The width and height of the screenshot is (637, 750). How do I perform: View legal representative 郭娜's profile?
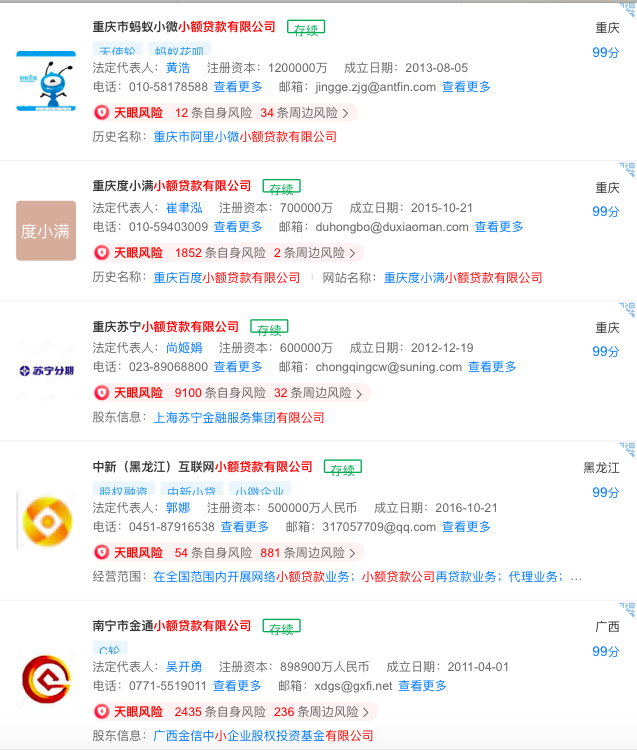tap(177, 508)
